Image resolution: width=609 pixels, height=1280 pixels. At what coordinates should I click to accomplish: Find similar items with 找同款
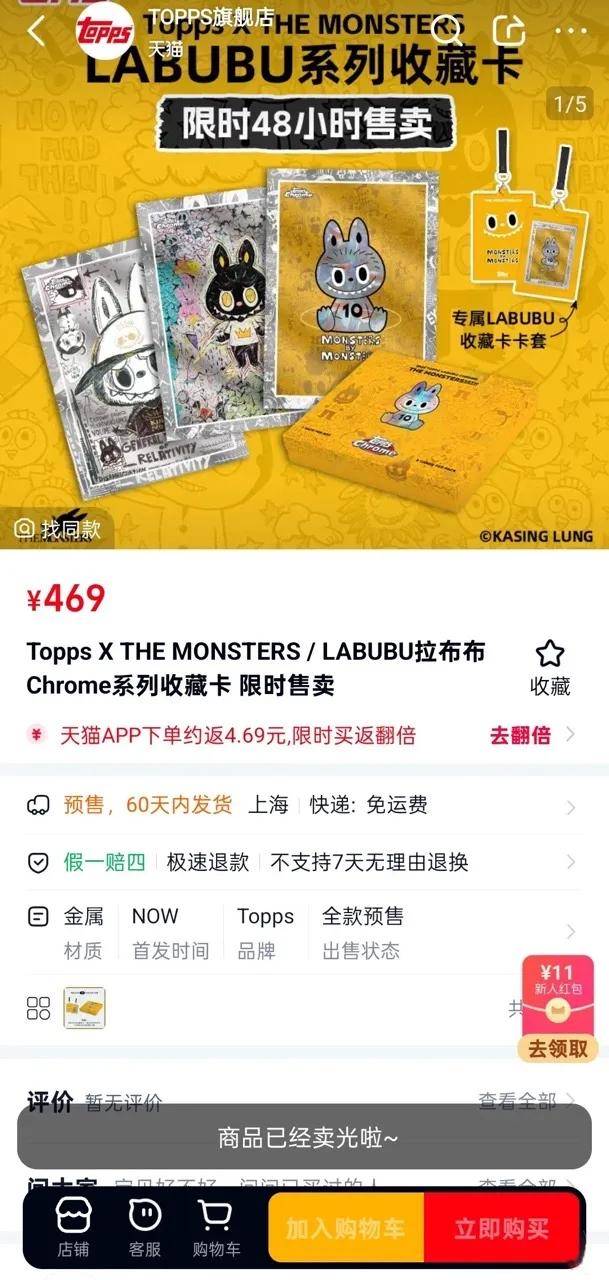(x=59, y=529)
